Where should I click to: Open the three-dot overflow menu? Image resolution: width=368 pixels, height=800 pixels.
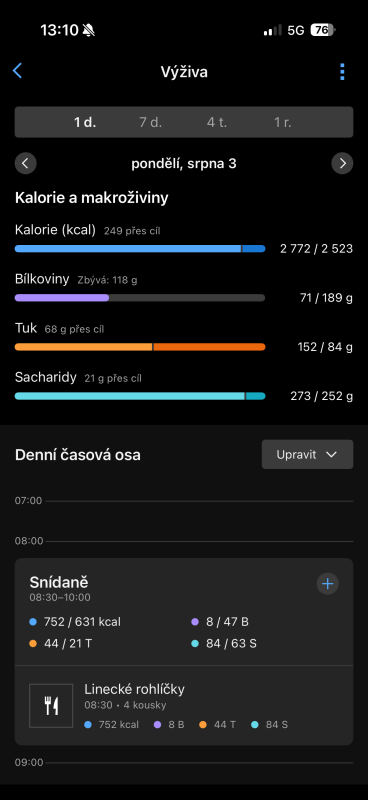[x=342, y=72]
